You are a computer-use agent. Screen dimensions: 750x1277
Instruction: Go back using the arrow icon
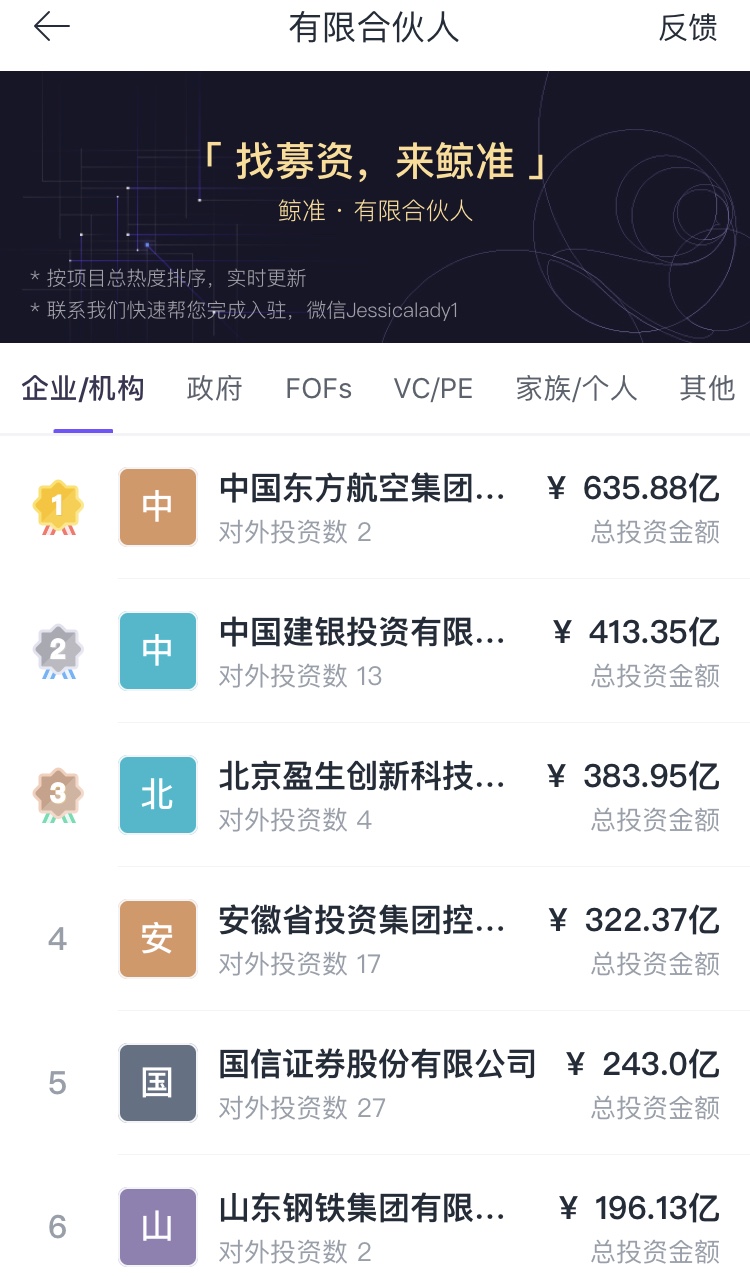pos(52,27)
